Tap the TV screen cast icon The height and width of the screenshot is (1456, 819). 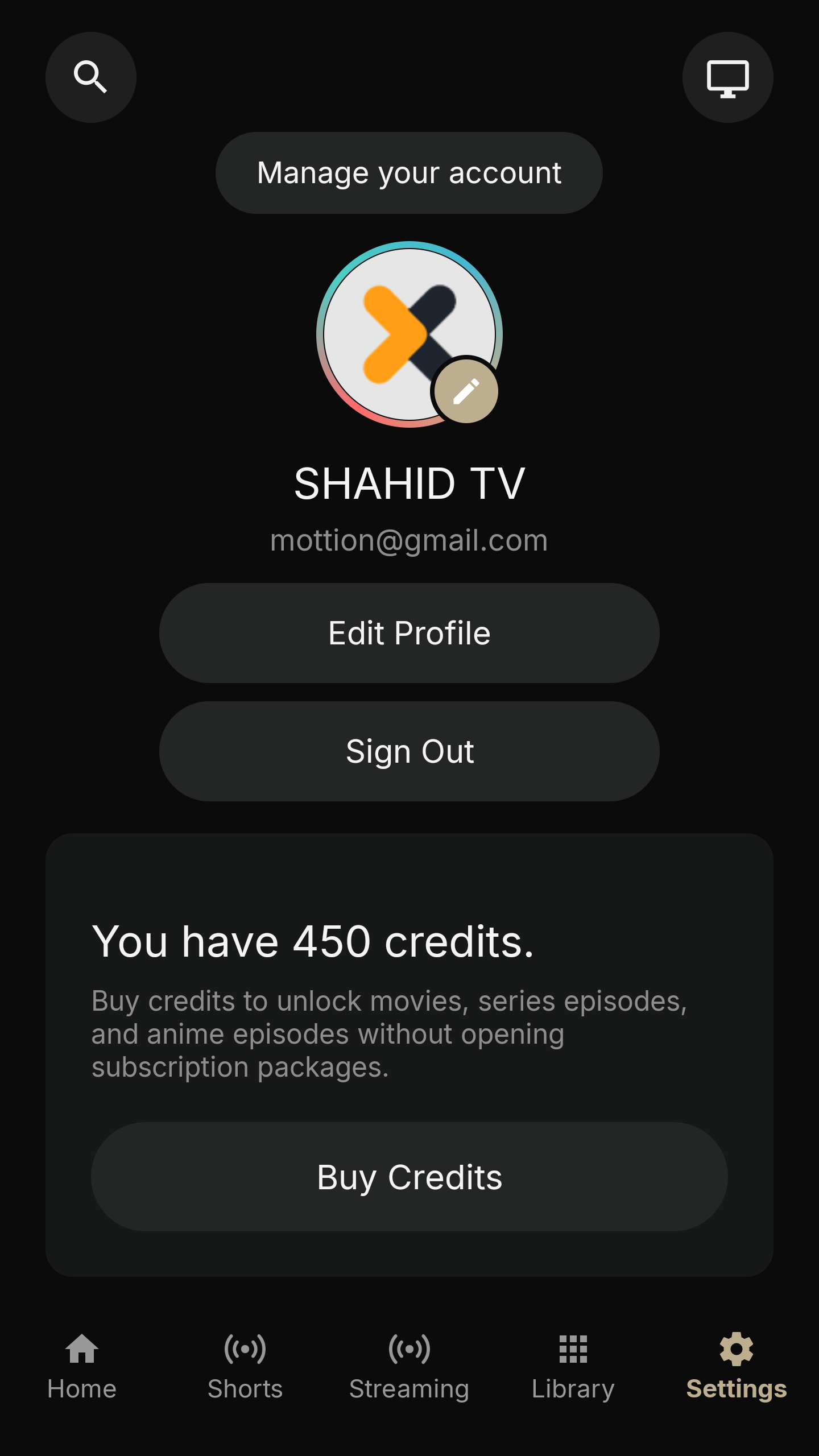coord(728,77)
